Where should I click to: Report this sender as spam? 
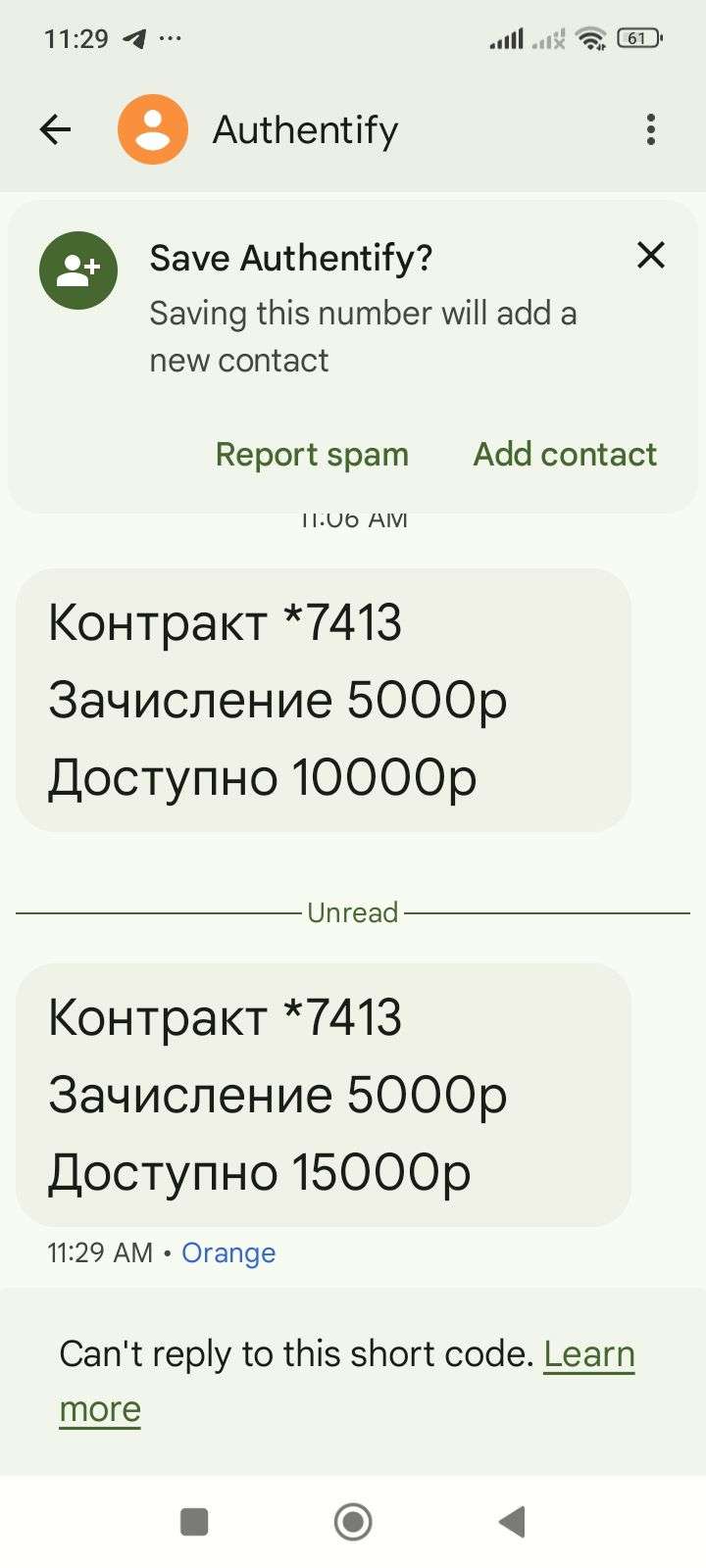312,455
